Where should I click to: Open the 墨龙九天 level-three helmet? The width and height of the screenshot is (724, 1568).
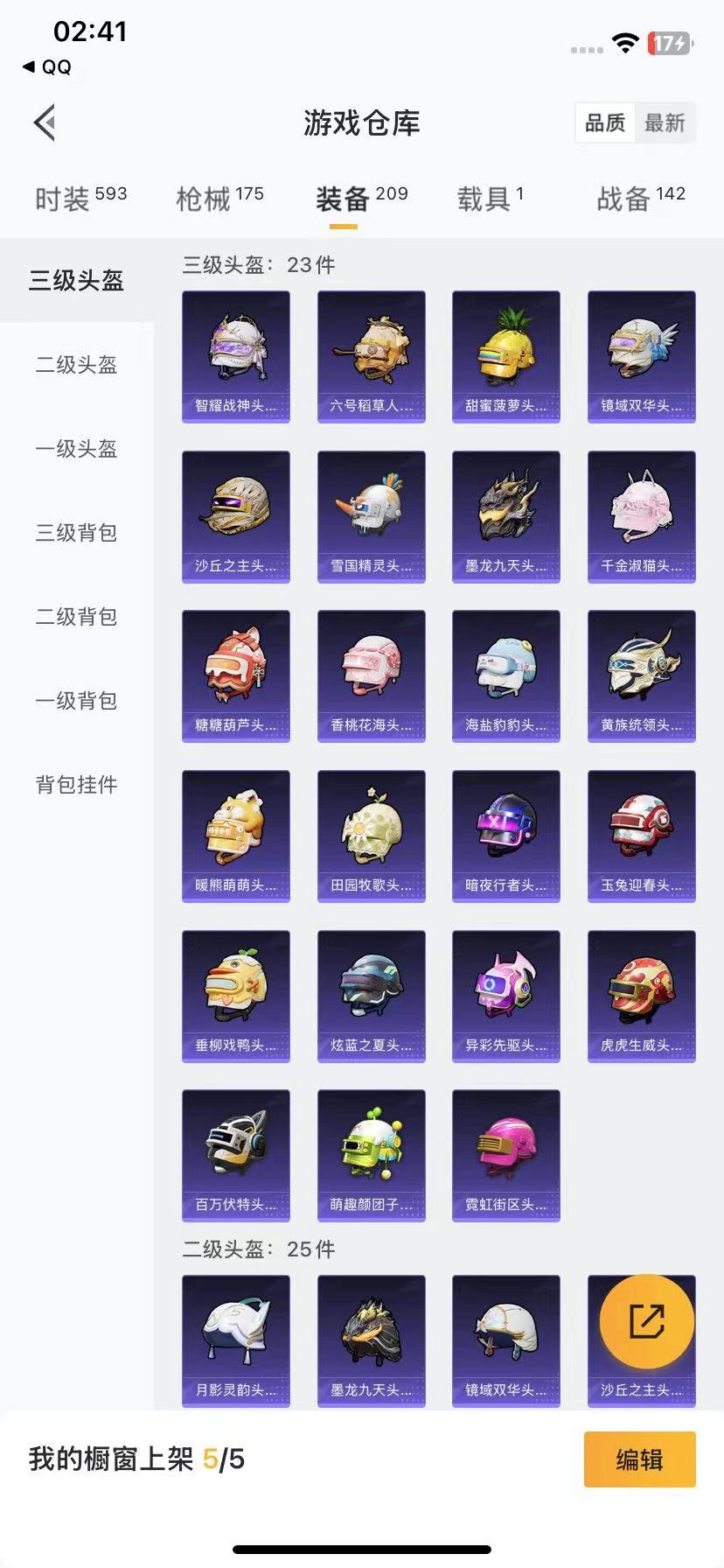pyautogui.click(x=506, y=516)
